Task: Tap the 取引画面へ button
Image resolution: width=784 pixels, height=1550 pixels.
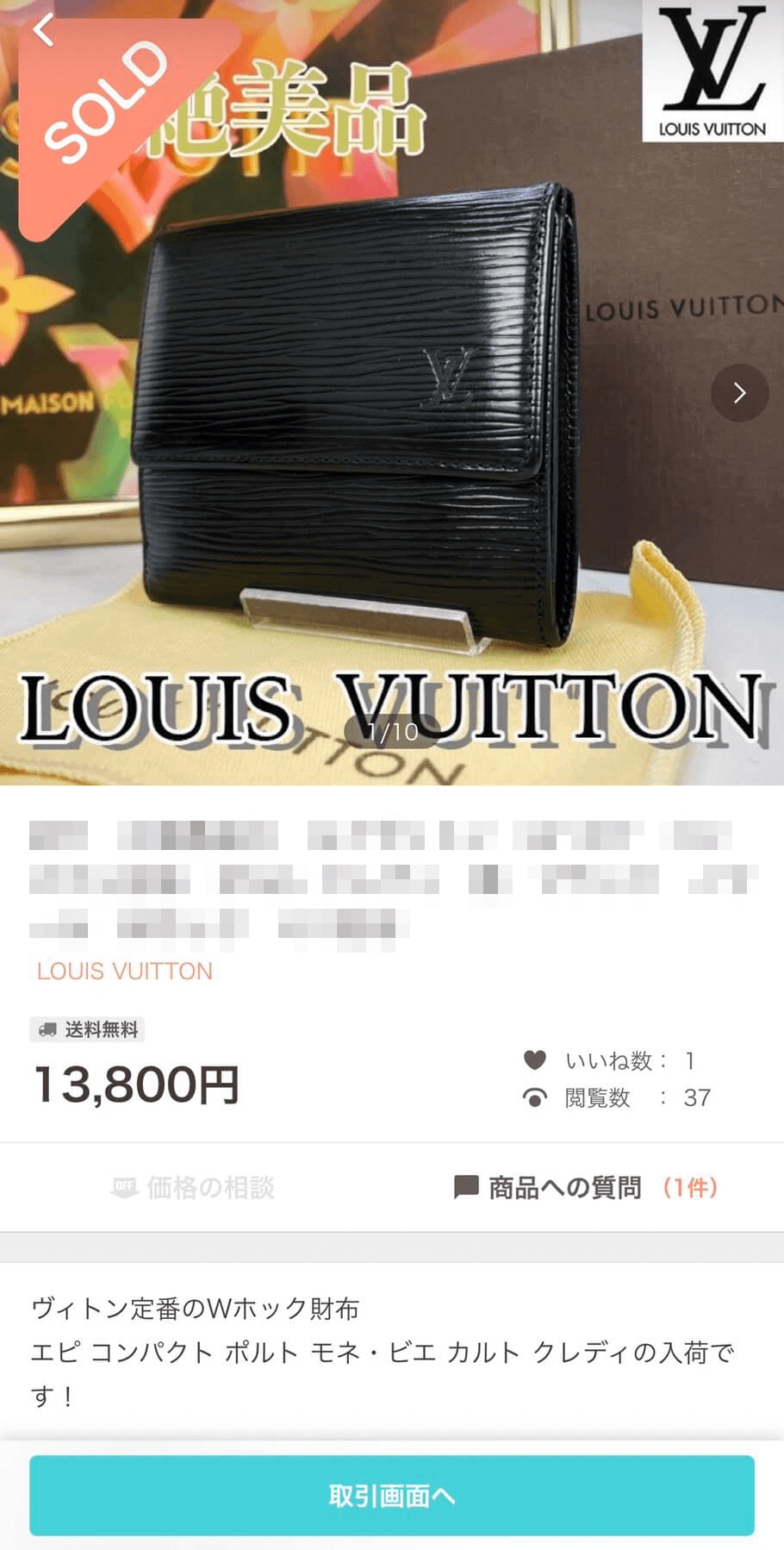Action: 392,1496
